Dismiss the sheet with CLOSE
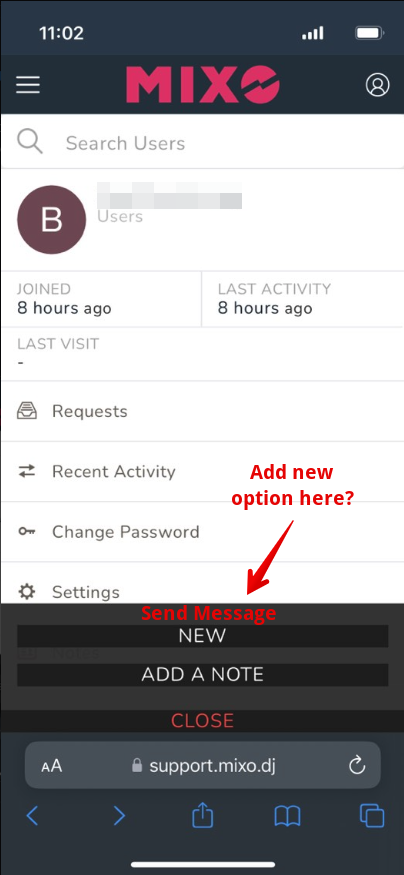 point(202,720)
